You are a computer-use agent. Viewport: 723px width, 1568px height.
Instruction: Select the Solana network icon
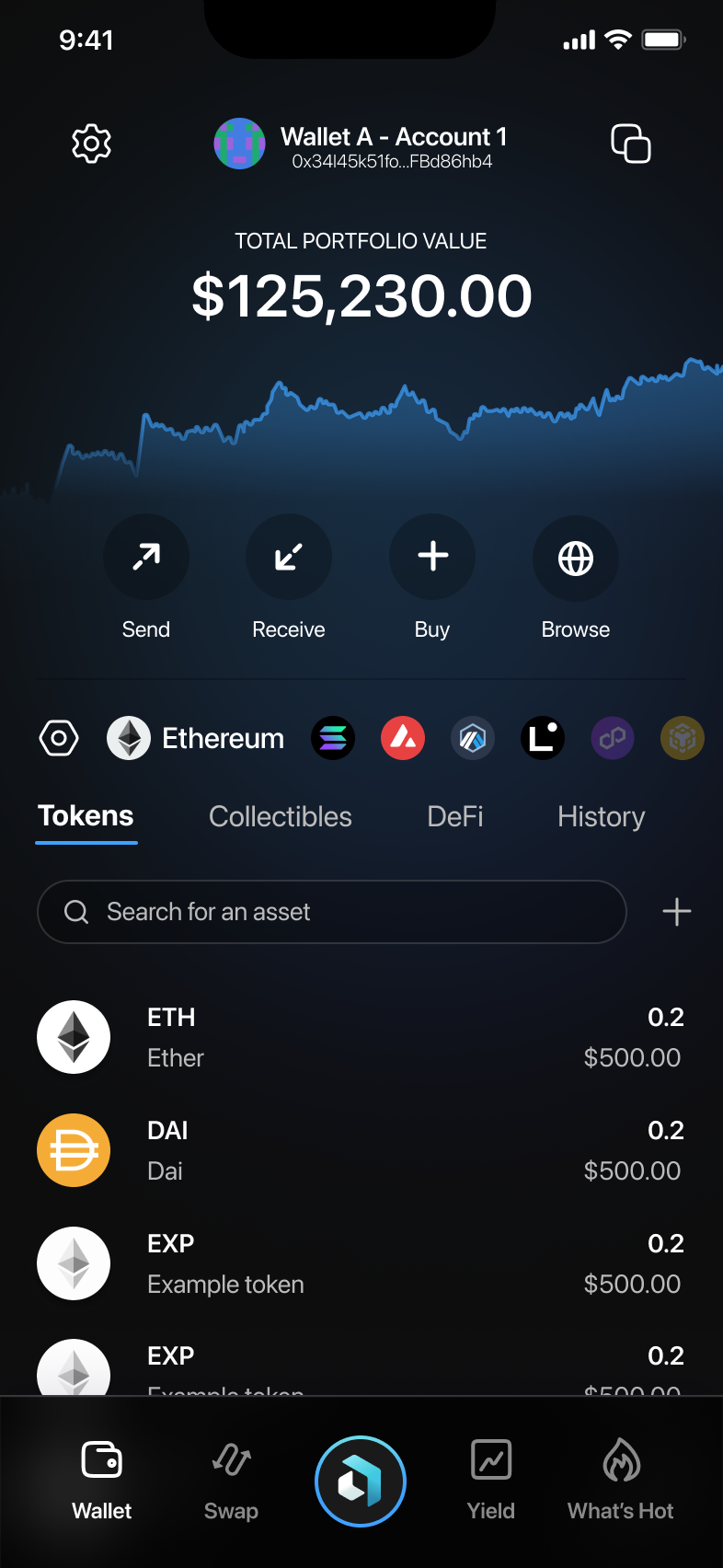(333, 738)
